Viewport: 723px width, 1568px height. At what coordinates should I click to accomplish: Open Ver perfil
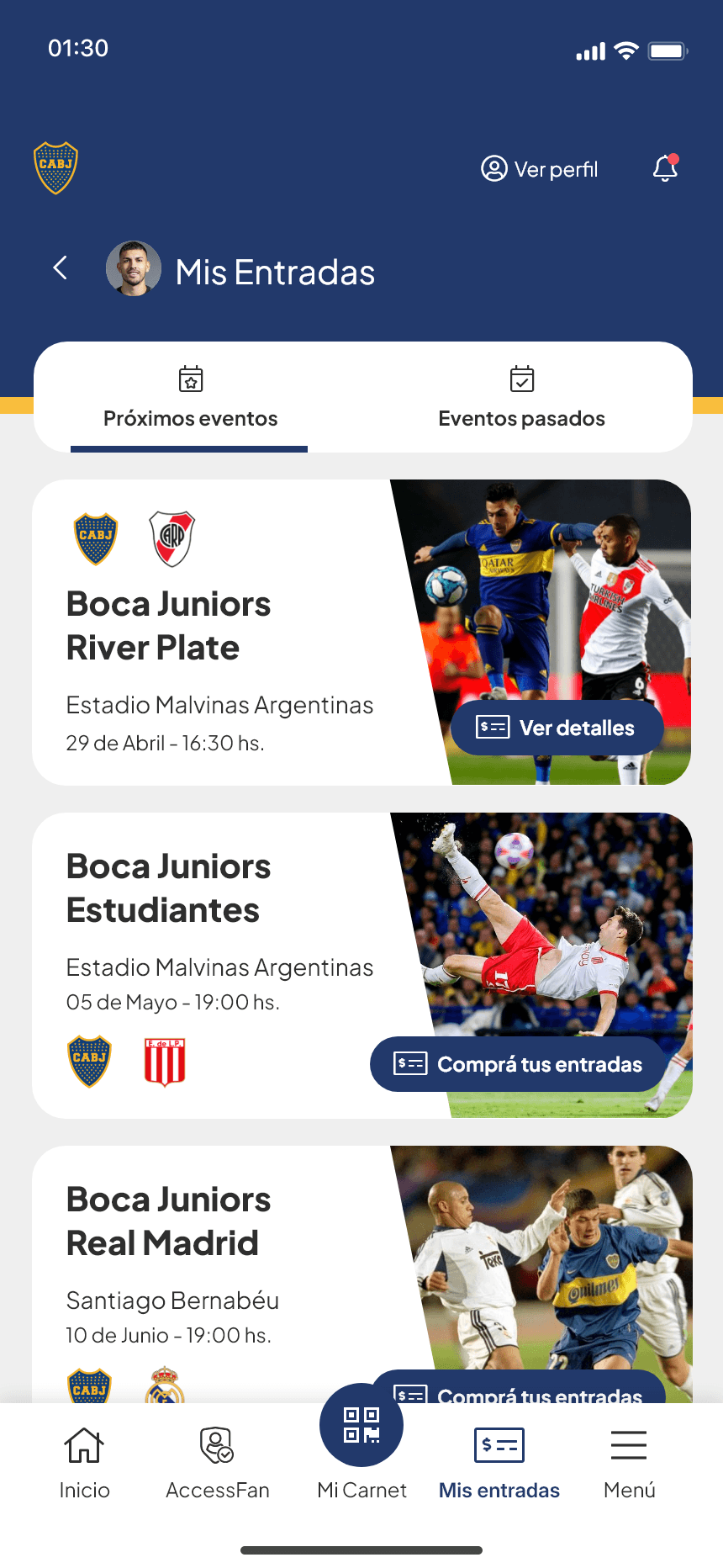pyautogui.click(x=540, y=169)
